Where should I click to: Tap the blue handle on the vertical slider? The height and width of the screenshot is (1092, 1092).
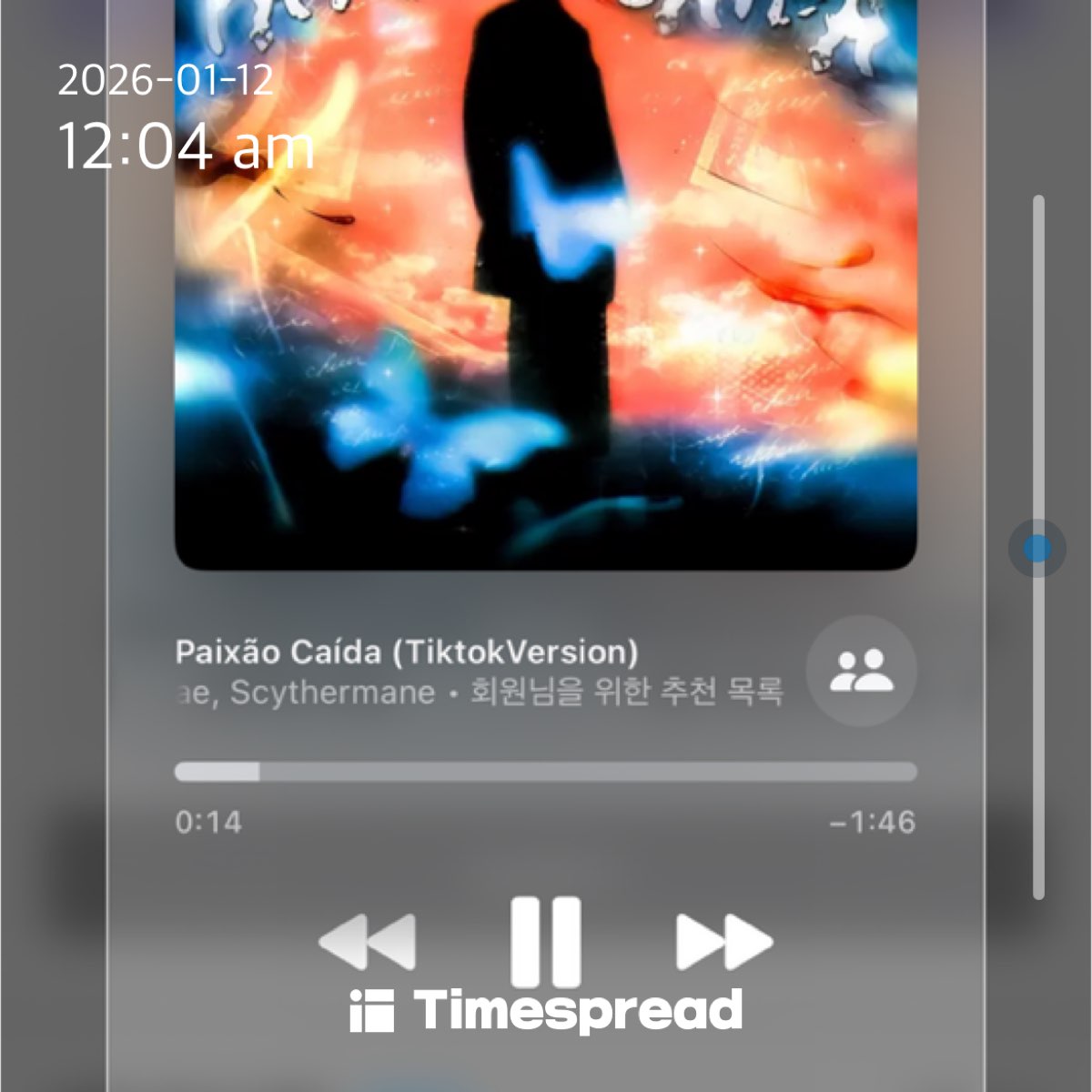tap(1036, 549)
